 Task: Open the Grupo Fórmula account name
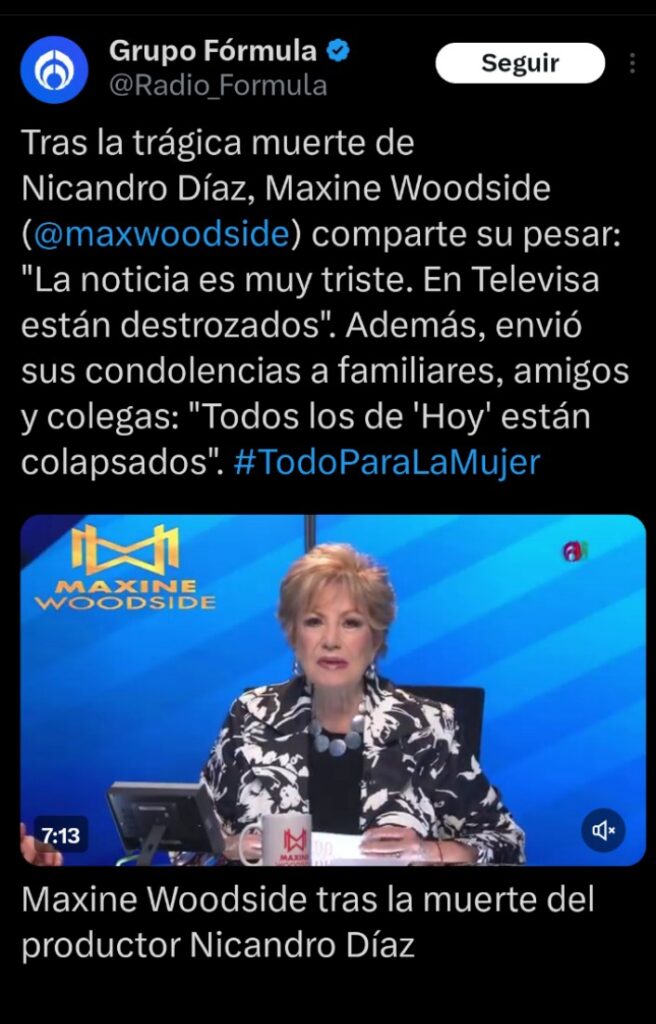(212, 50)
